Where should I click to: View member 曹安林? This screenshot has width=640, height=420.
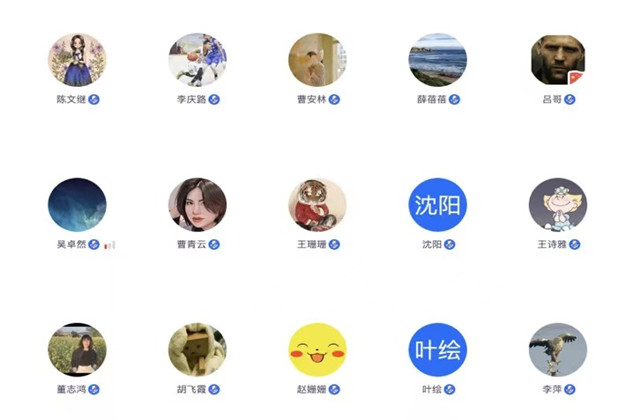point(317,60)
